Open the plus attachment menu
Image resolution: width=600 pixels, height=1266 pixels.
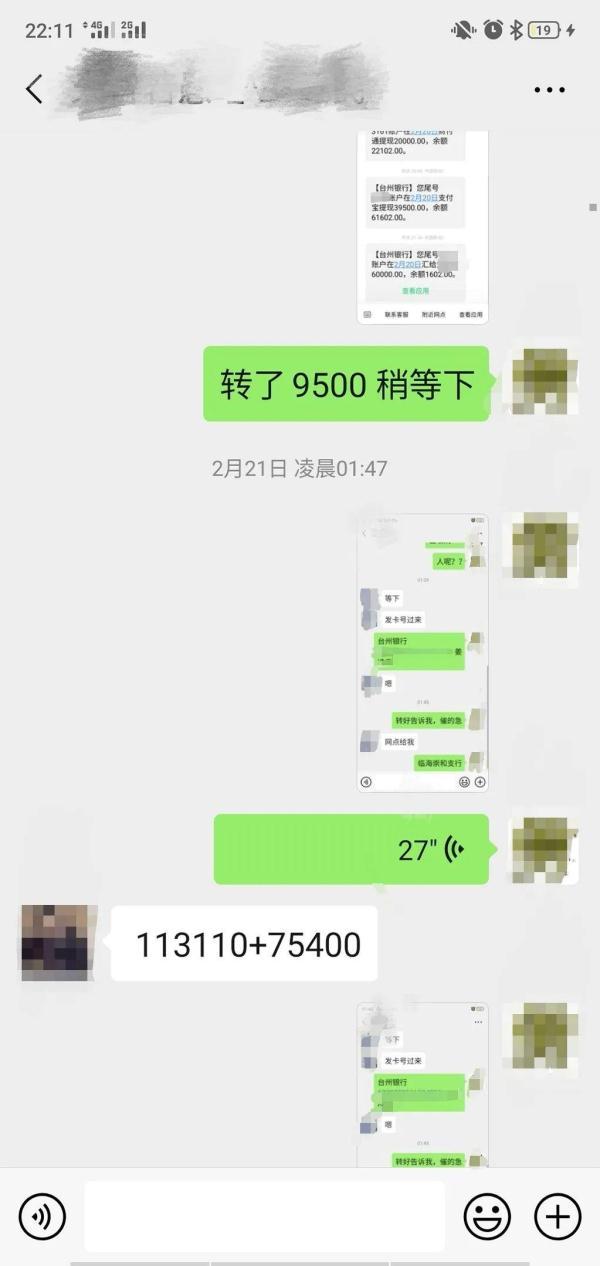click(x=557, y=1216)
